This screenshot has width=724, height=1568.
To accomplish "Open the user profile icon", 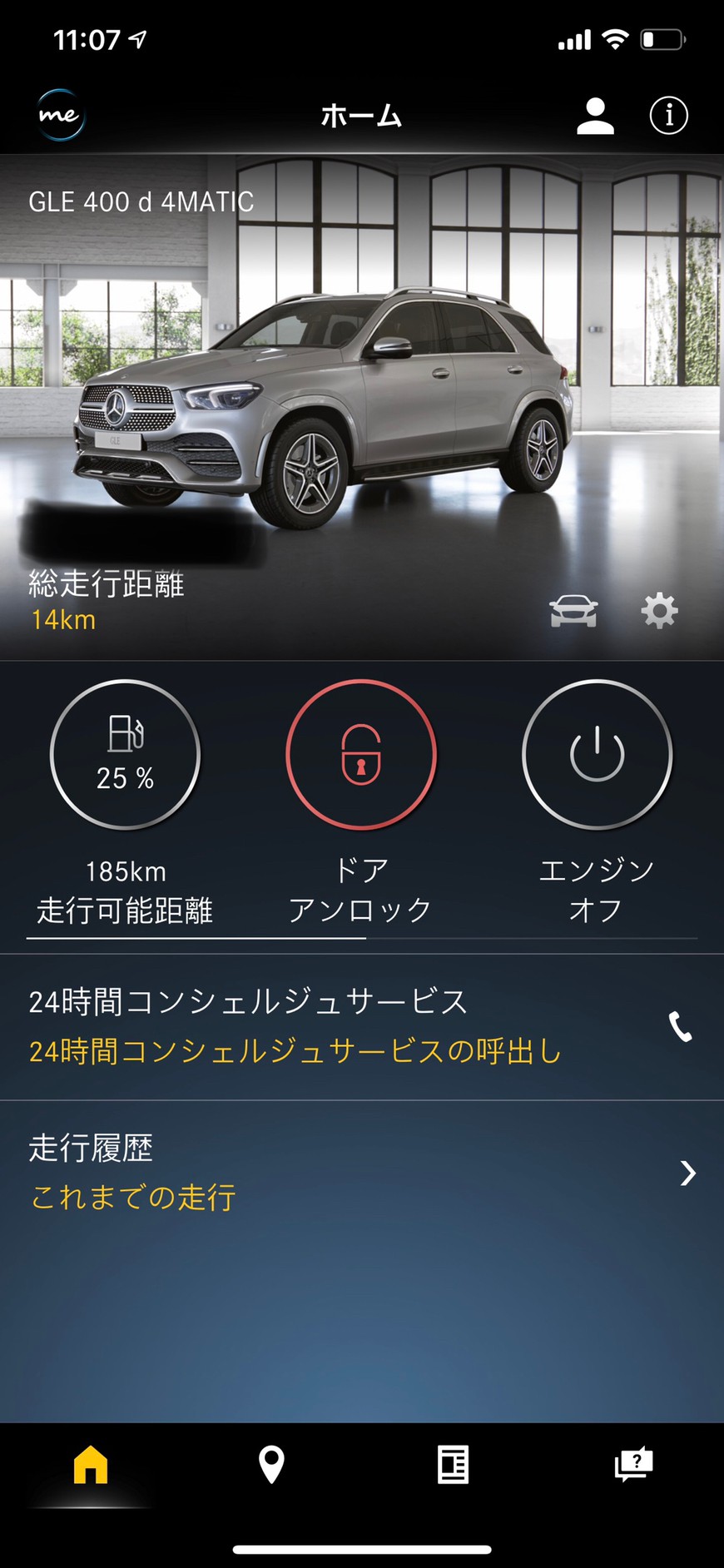I will click(x=595, y=116).
